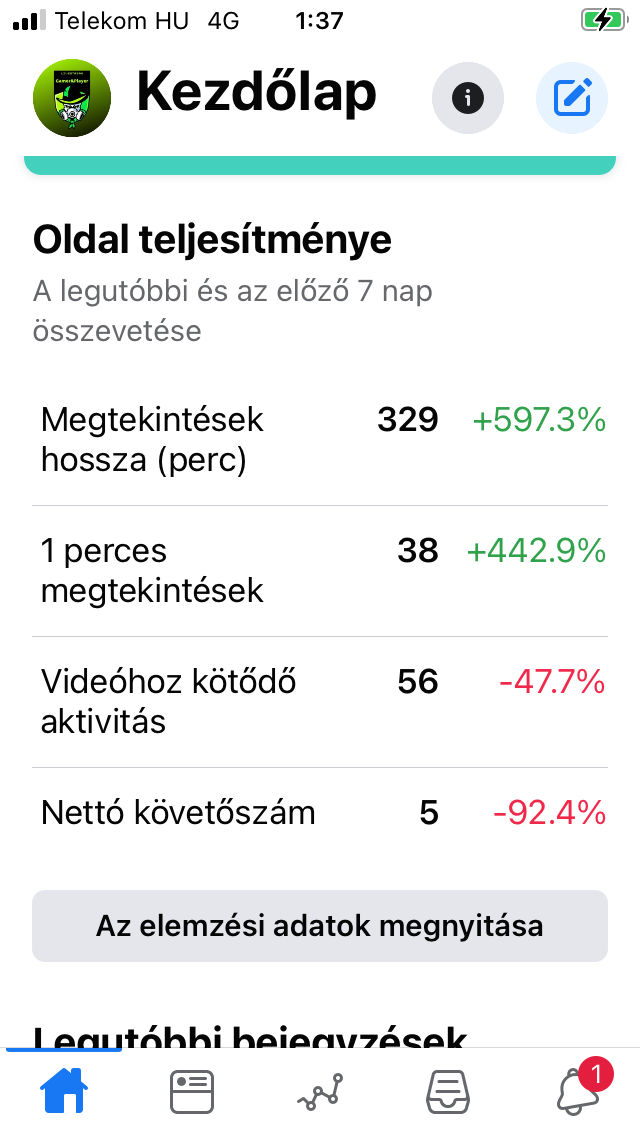Create a new post with pencil icon
Image resolution: width=640 pixels, height=1136 pixels.
click(572, 98)
